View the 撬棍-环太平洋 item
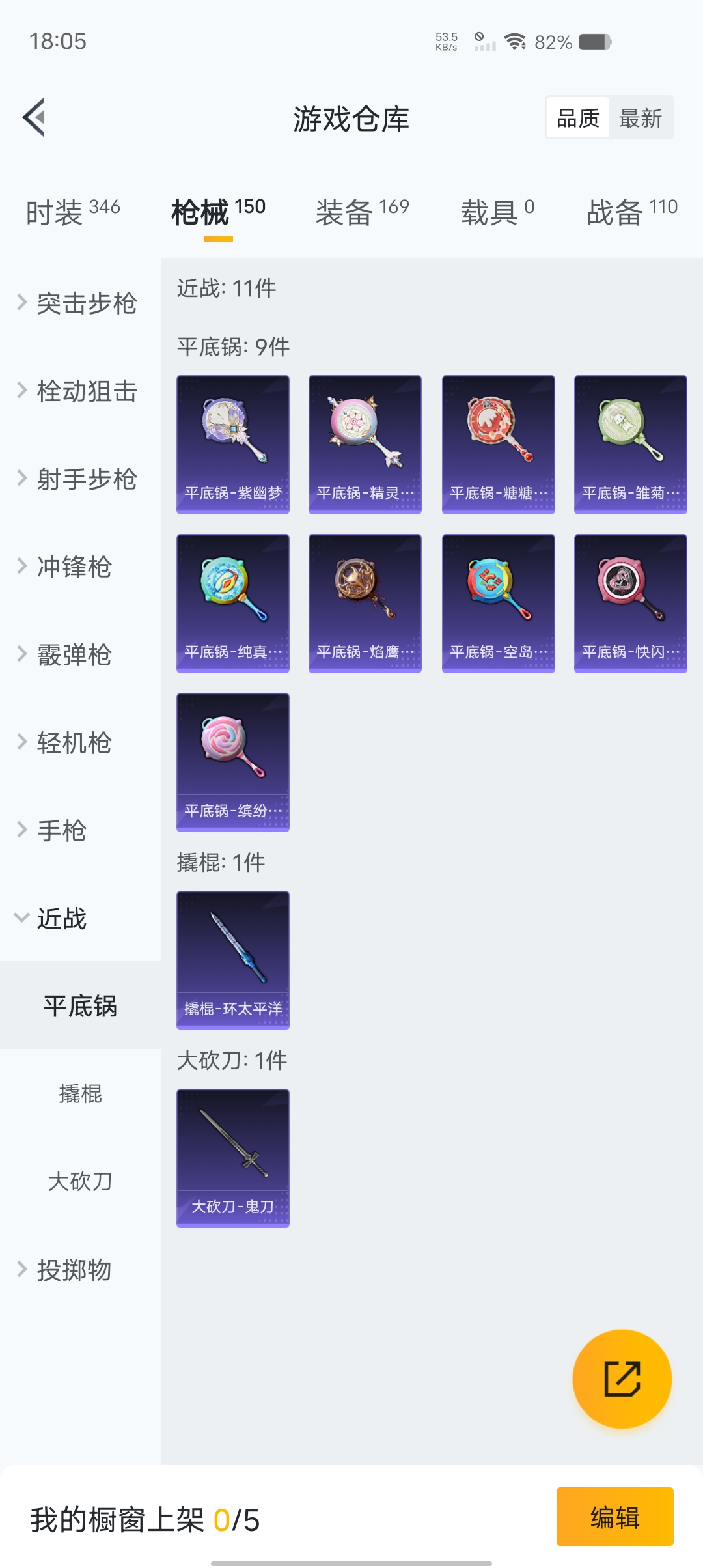This screenshot has height=1568, width=703. click(x=233, y=960)
